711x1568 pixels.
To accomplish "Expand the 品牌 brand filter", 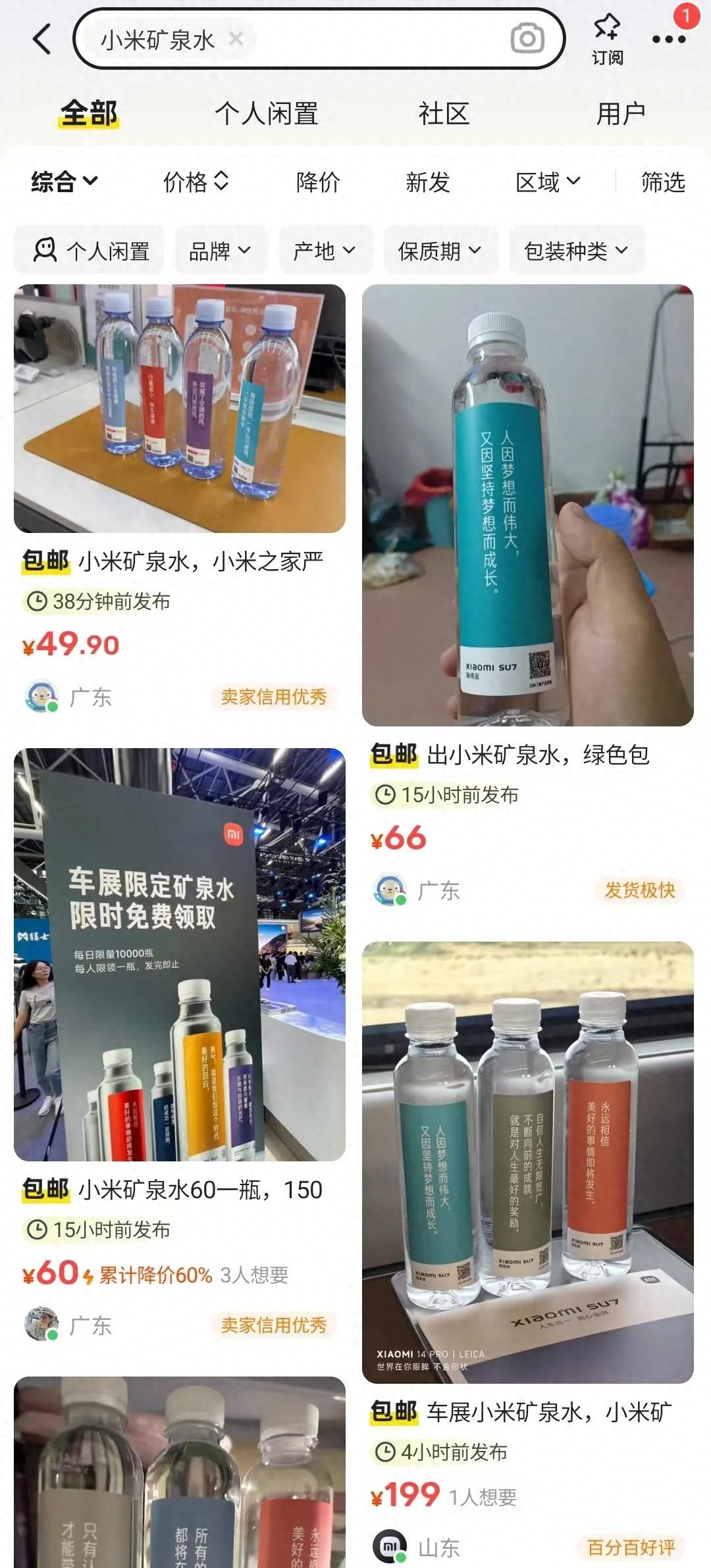I will (220, 251).
